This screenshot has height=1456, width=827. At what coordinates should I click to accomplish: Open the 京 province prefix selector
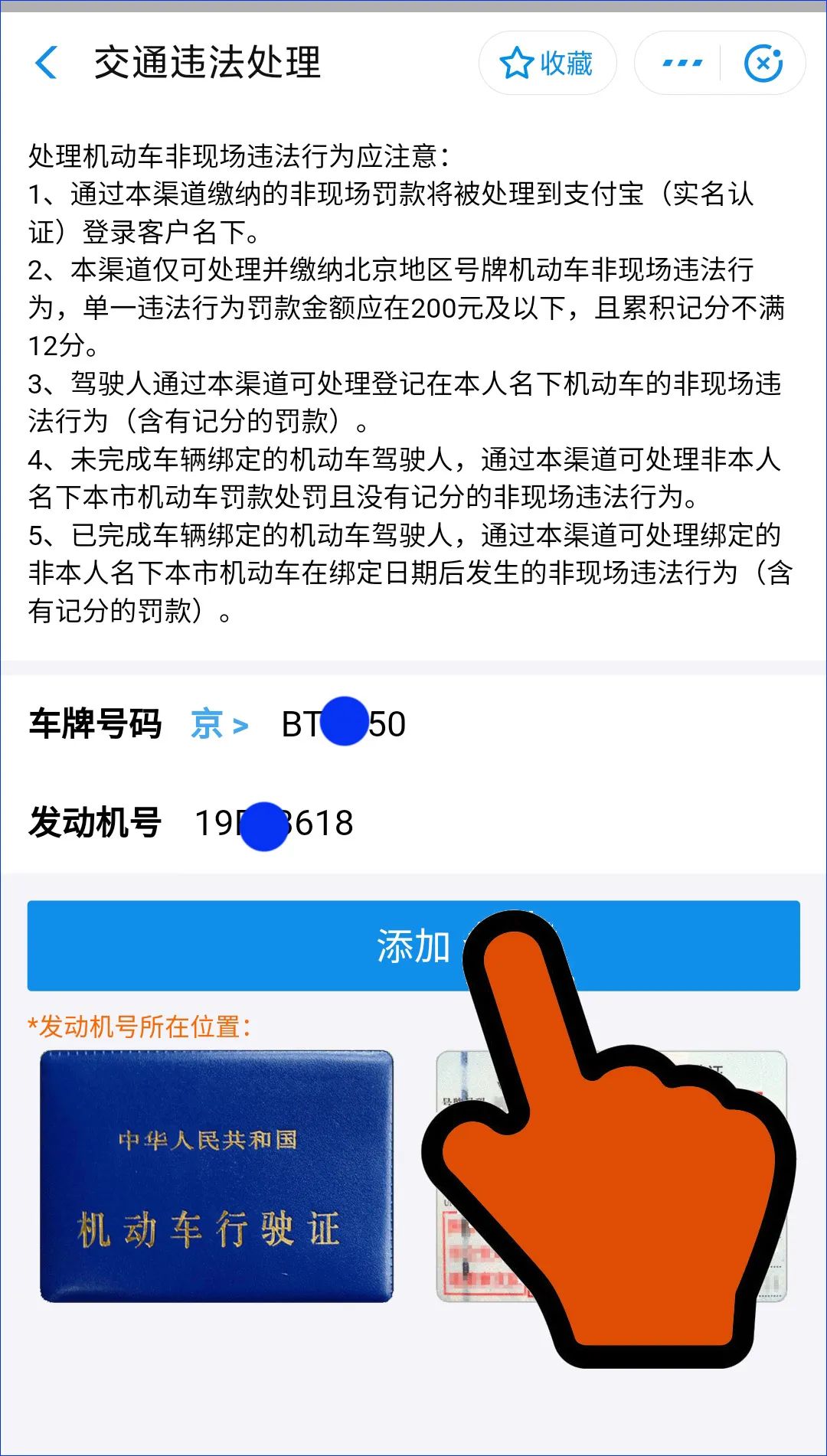tap(219, 724)
